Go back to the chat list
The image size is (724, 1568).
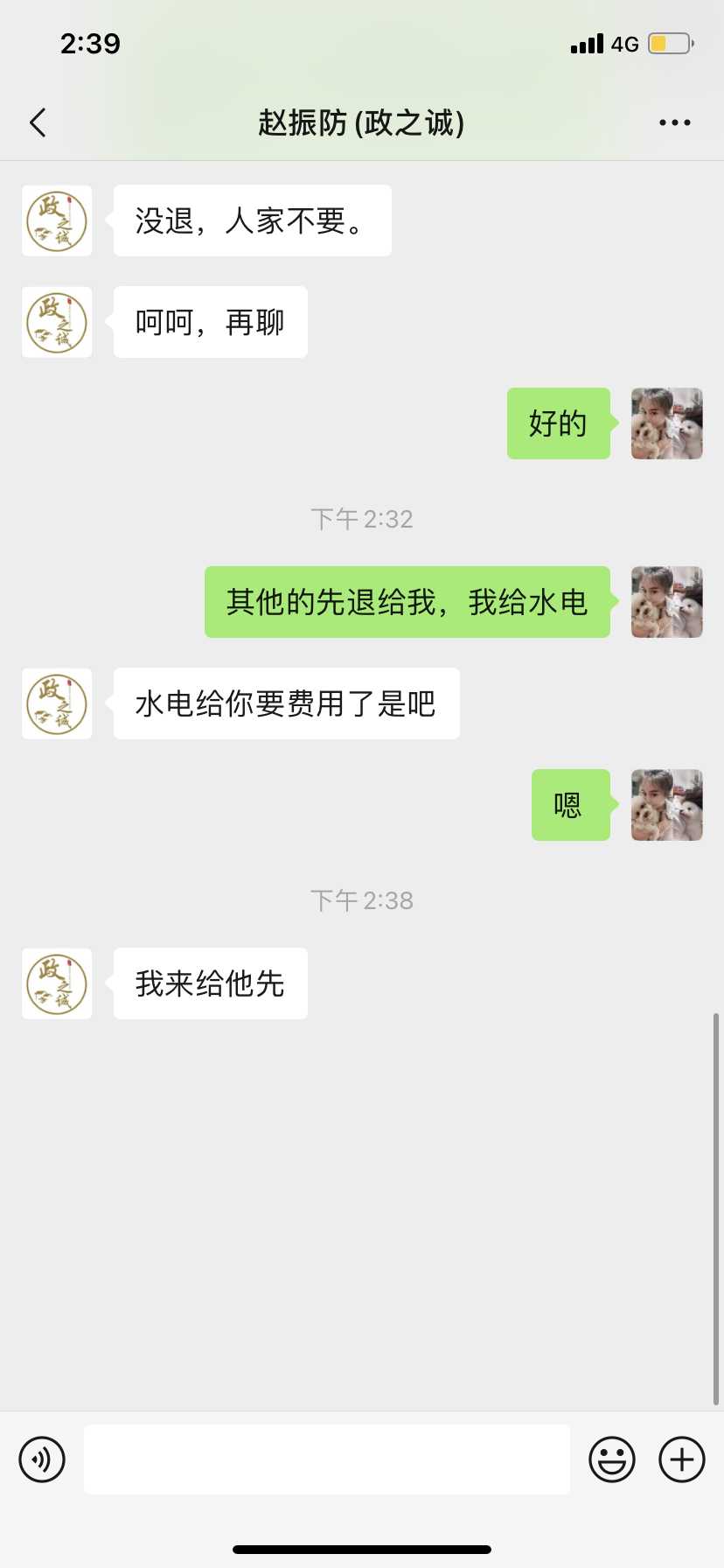pyautogui.click(x=38, y=122)
